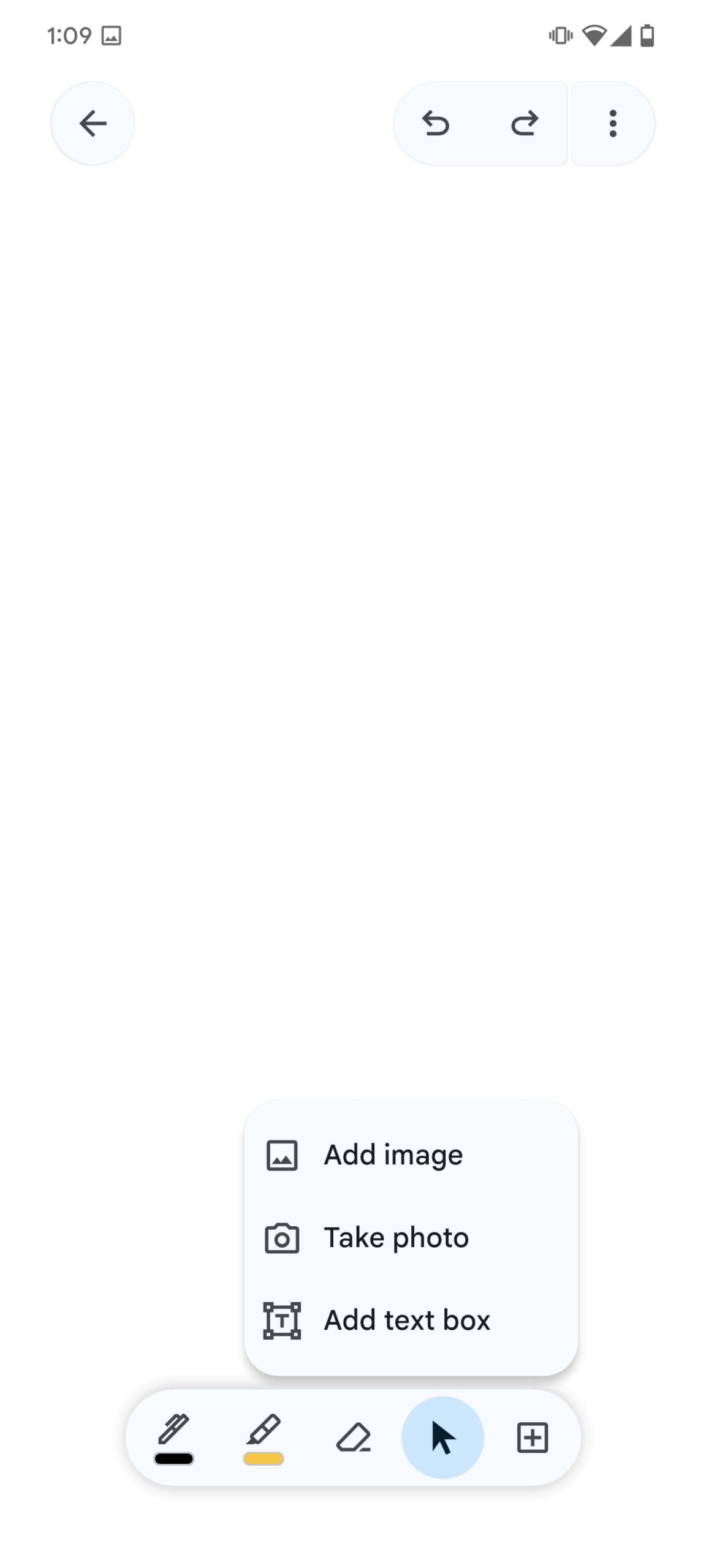Pick the eraser tool
The image size is (706, 1568).
pos(354,1437)
